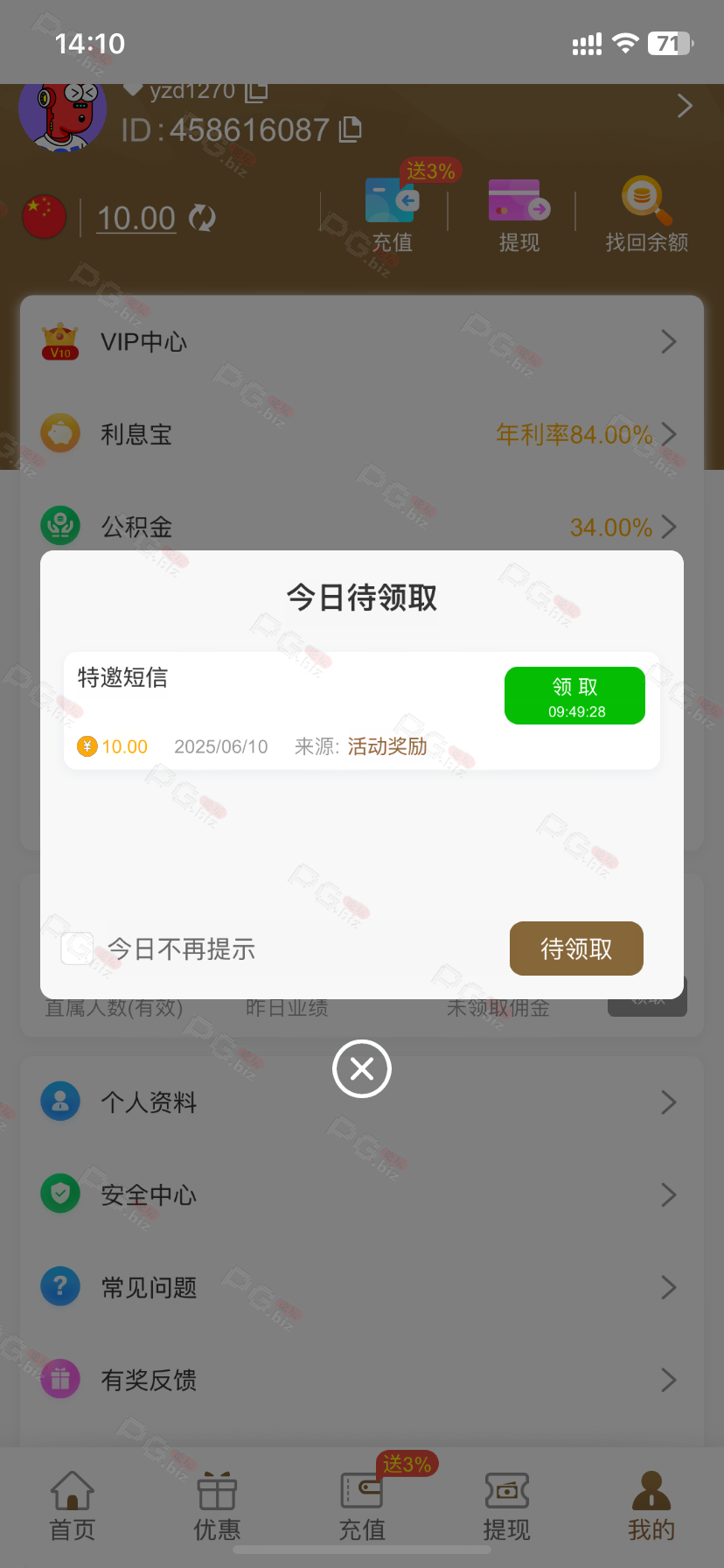
Task: Open VIP中心
Action: coord(362,341)
